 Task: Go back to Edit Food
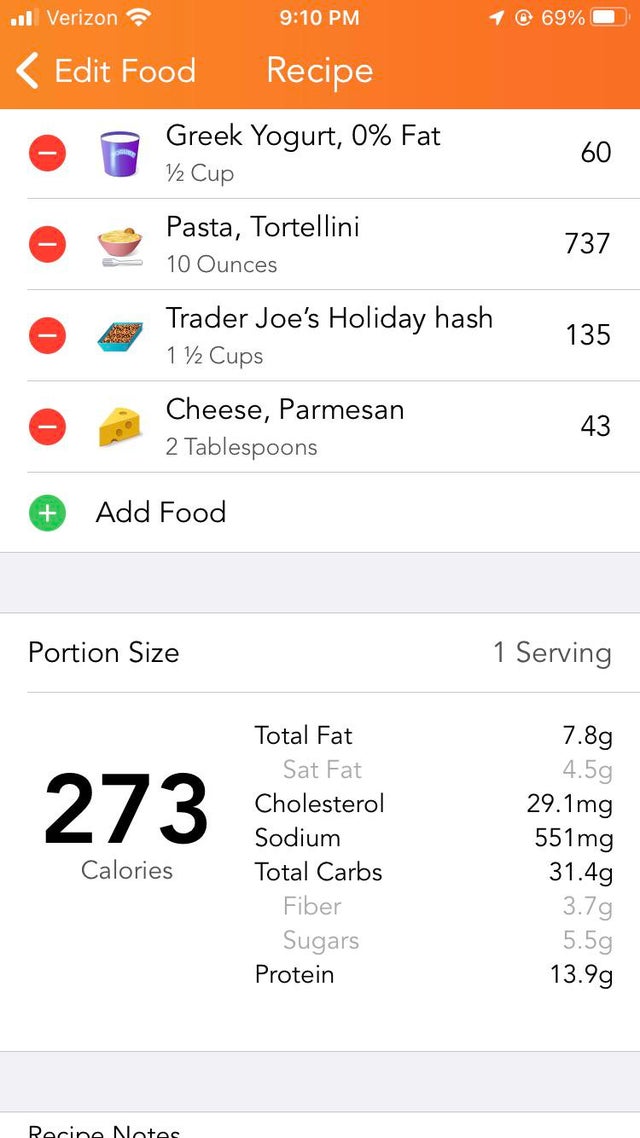106,71
